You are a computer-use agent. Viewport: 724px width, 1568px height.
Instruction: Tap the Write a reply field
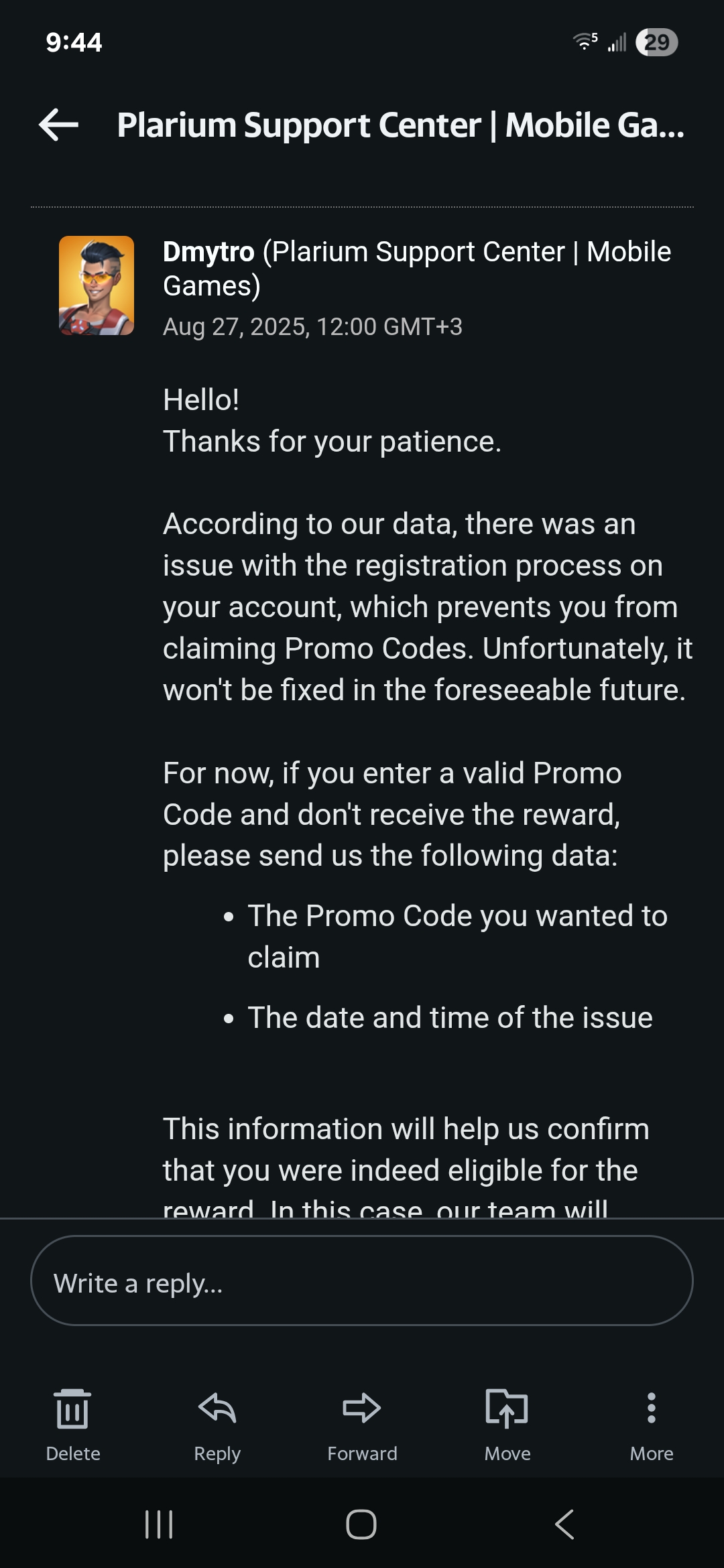click(x=362, y=1281)
